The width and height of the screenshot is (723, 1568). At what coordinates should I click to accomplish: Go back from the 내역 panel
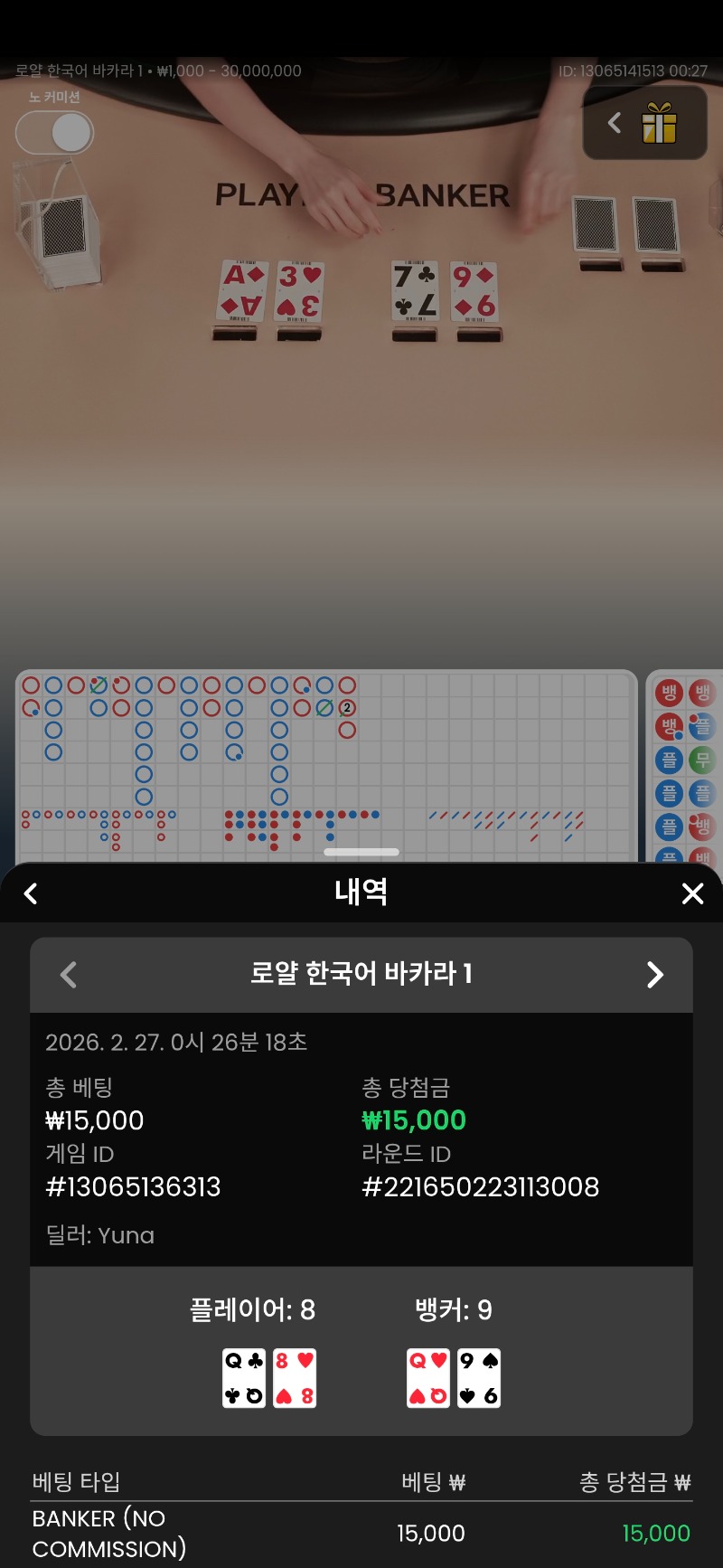pyautogui.click(x=31, y=893)
